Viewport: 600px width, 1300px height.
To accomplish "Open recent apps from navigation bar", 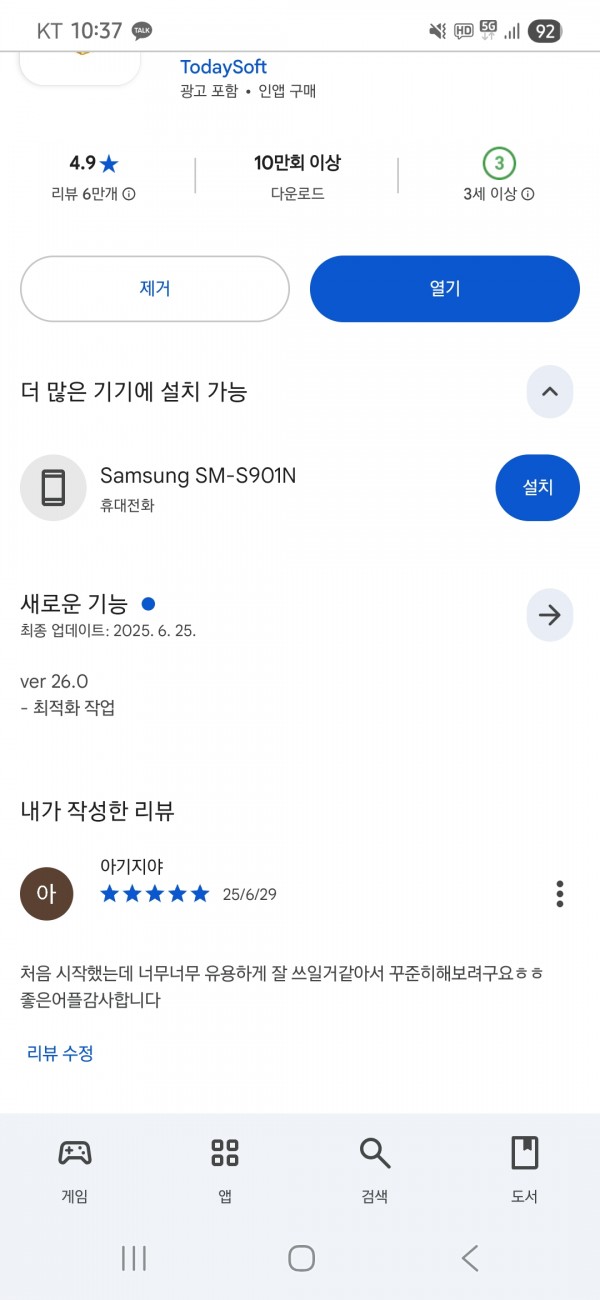I will [x=134, y=1258].
